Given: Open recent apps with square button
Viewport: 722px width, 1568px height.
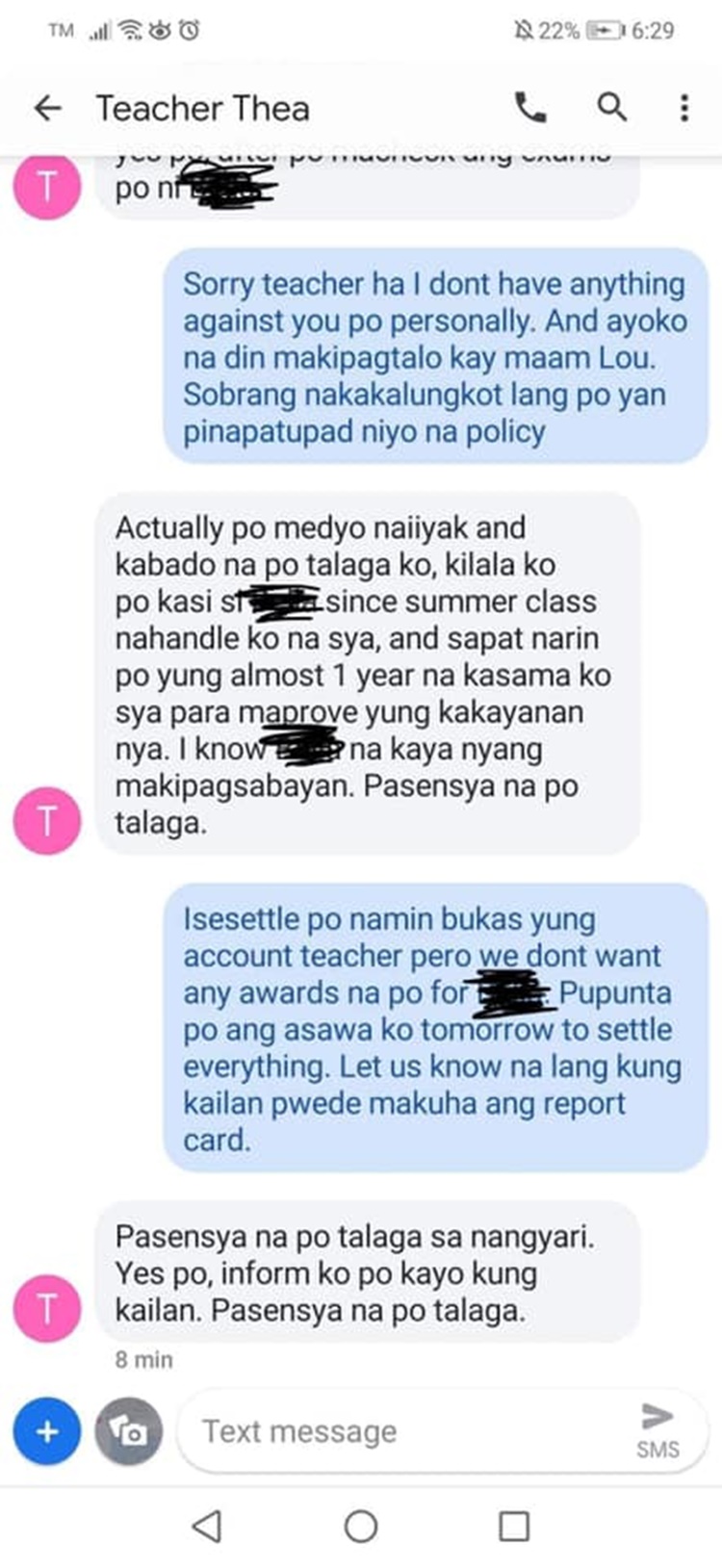Looking at the screenshot, I should coord(514,1526).
